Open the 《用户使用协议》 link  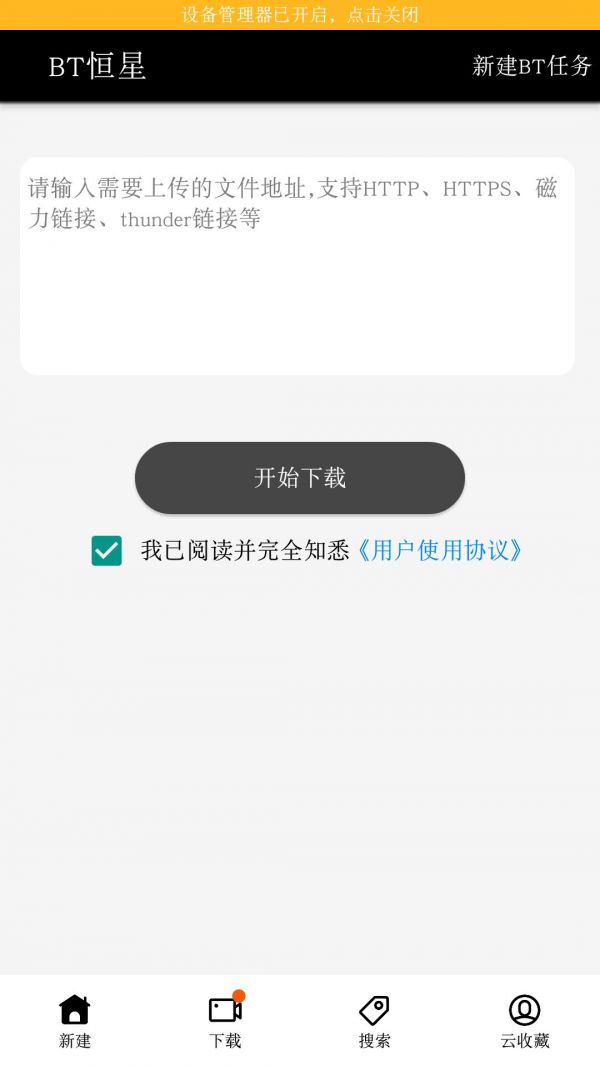point(440,551)
